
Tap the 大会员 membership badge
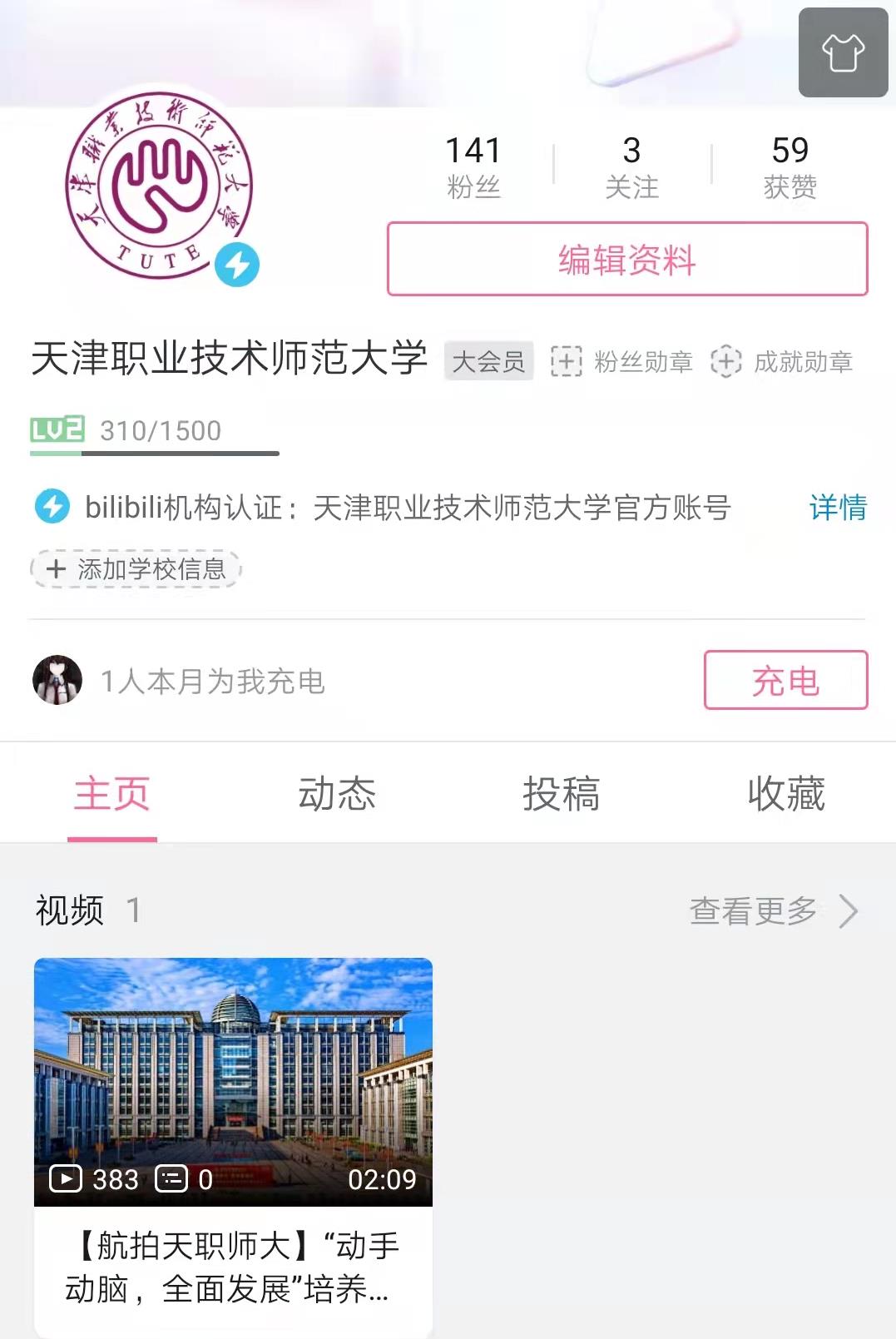point(488,362)
